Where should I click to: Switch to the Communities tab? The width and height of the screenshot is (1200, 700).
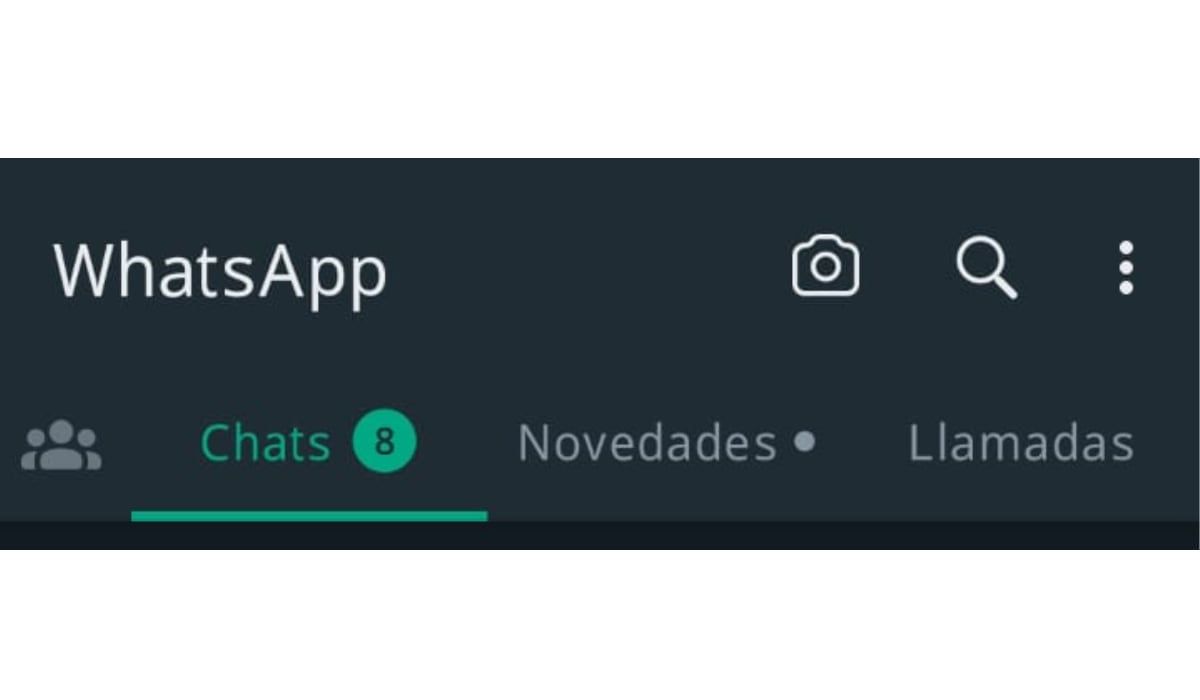point(61,445)
